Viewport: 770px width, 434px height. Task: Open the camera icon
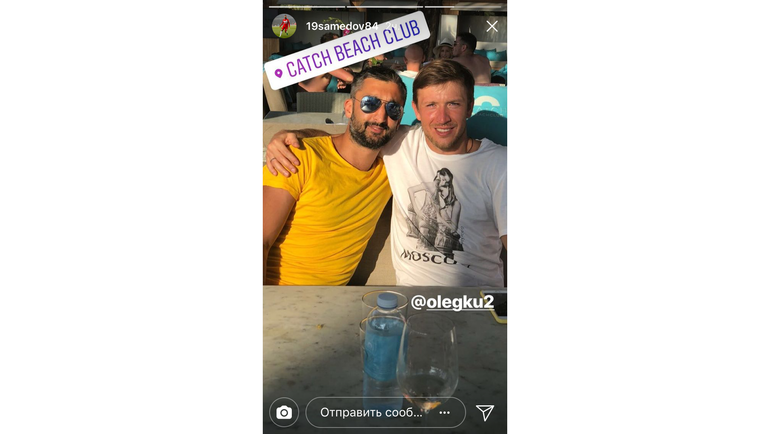(x=284, y=412)
